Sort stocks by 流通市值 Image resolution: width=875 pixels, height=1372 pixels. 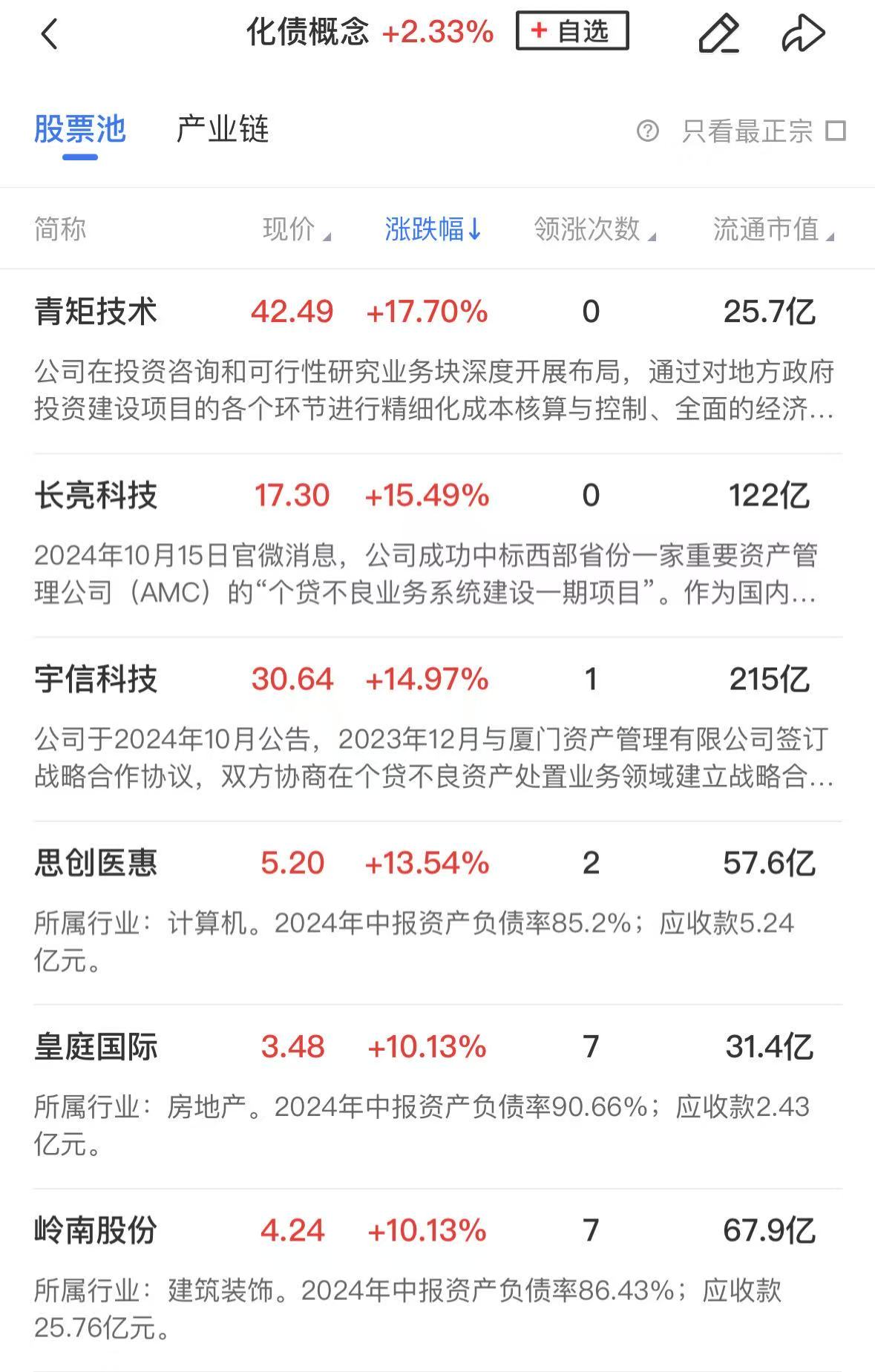[x=773, y=229]
